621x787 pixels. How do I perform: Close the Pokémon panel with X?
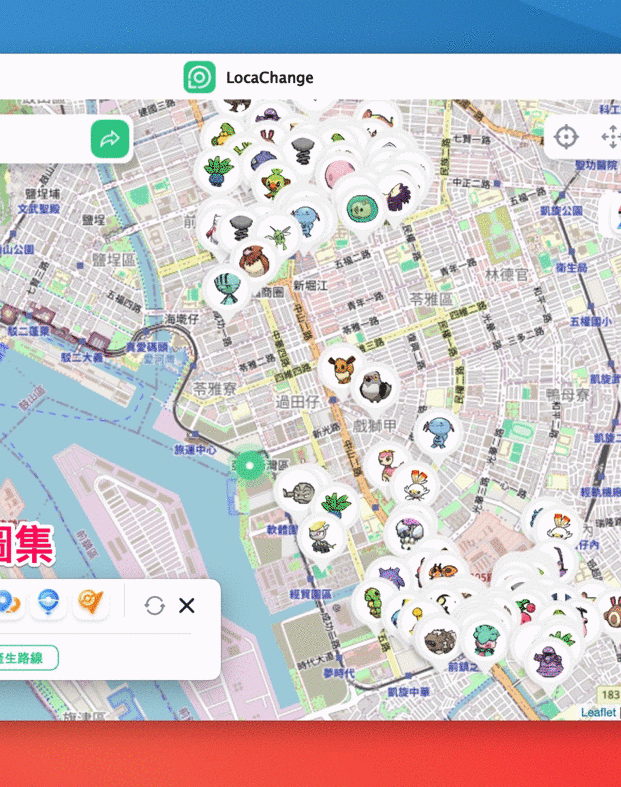pyautogui.click(x=186, y=605)
